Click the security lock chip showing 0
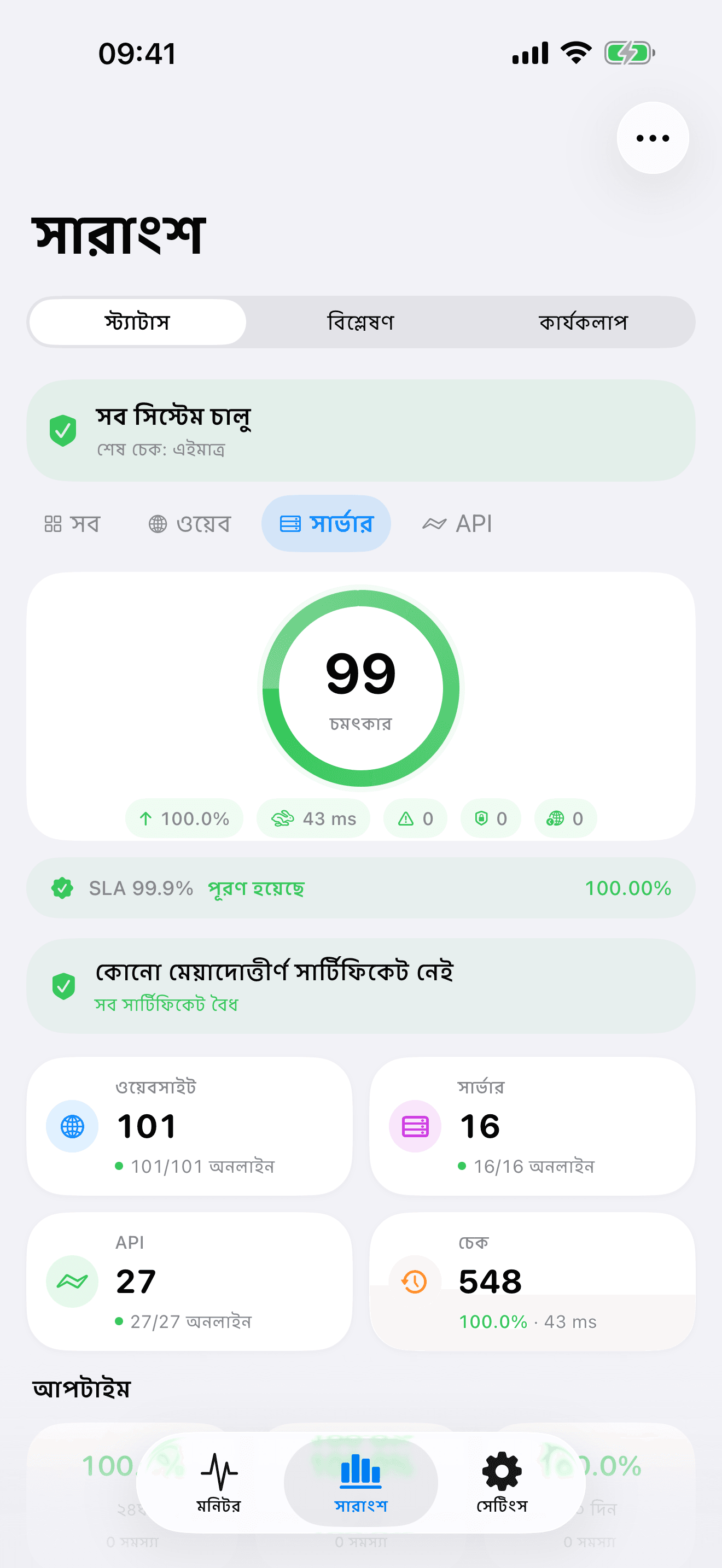This screenshot has width=722, height=1568. (491, 818)
